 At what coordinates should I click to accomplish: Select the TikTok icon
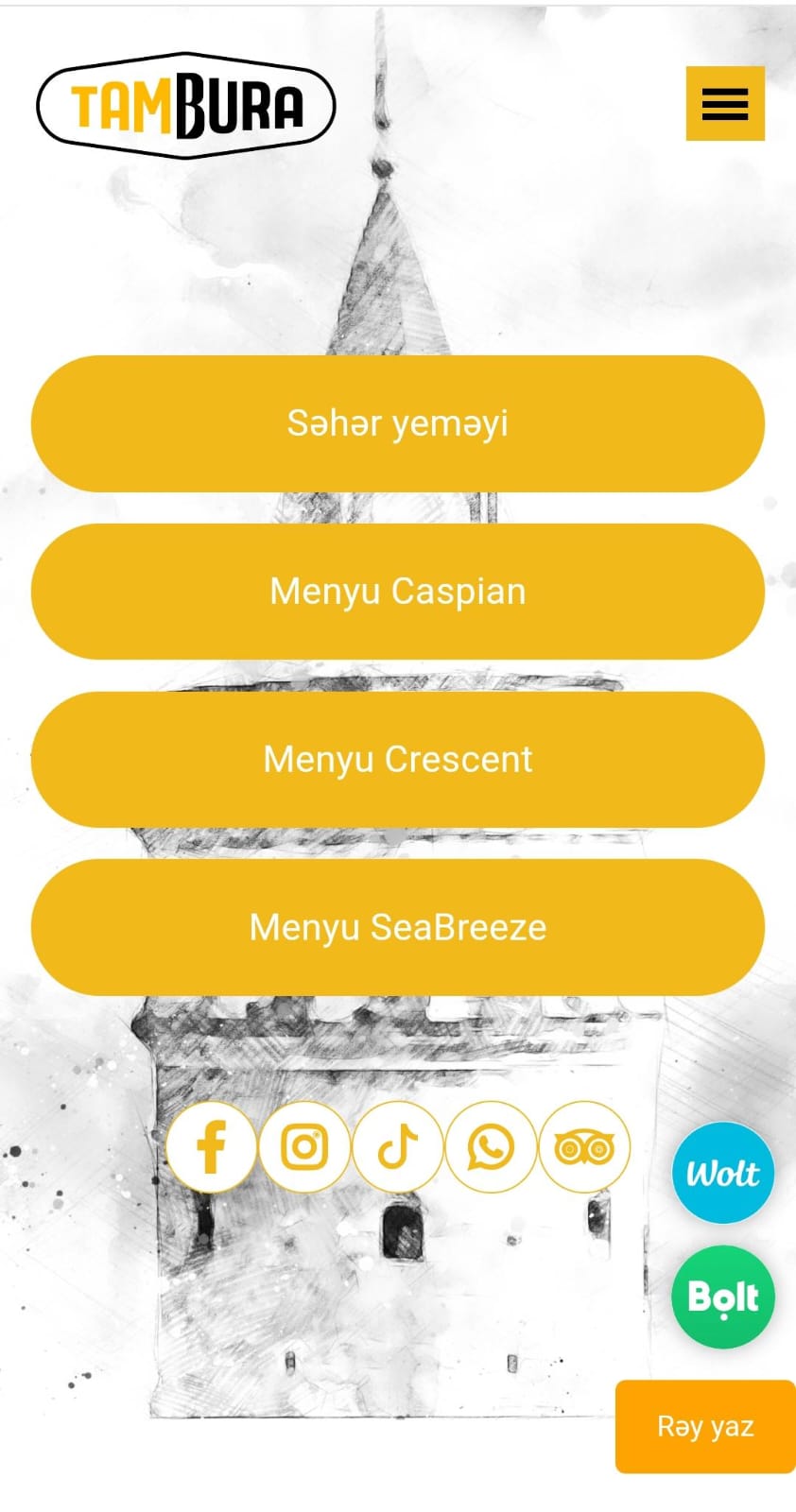[x=398, y=1147]
